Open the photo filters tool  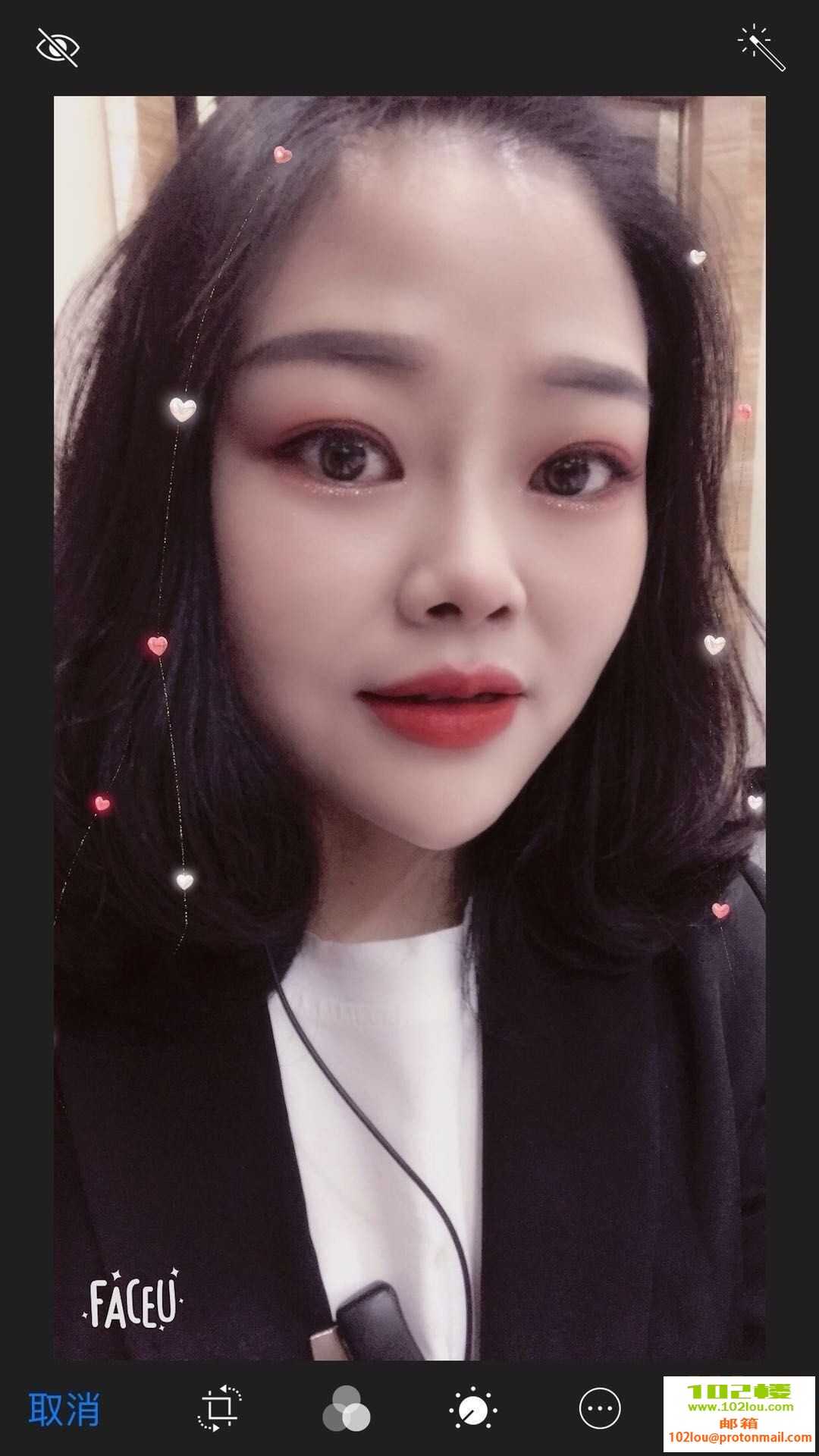click(x=347, y=1409)
